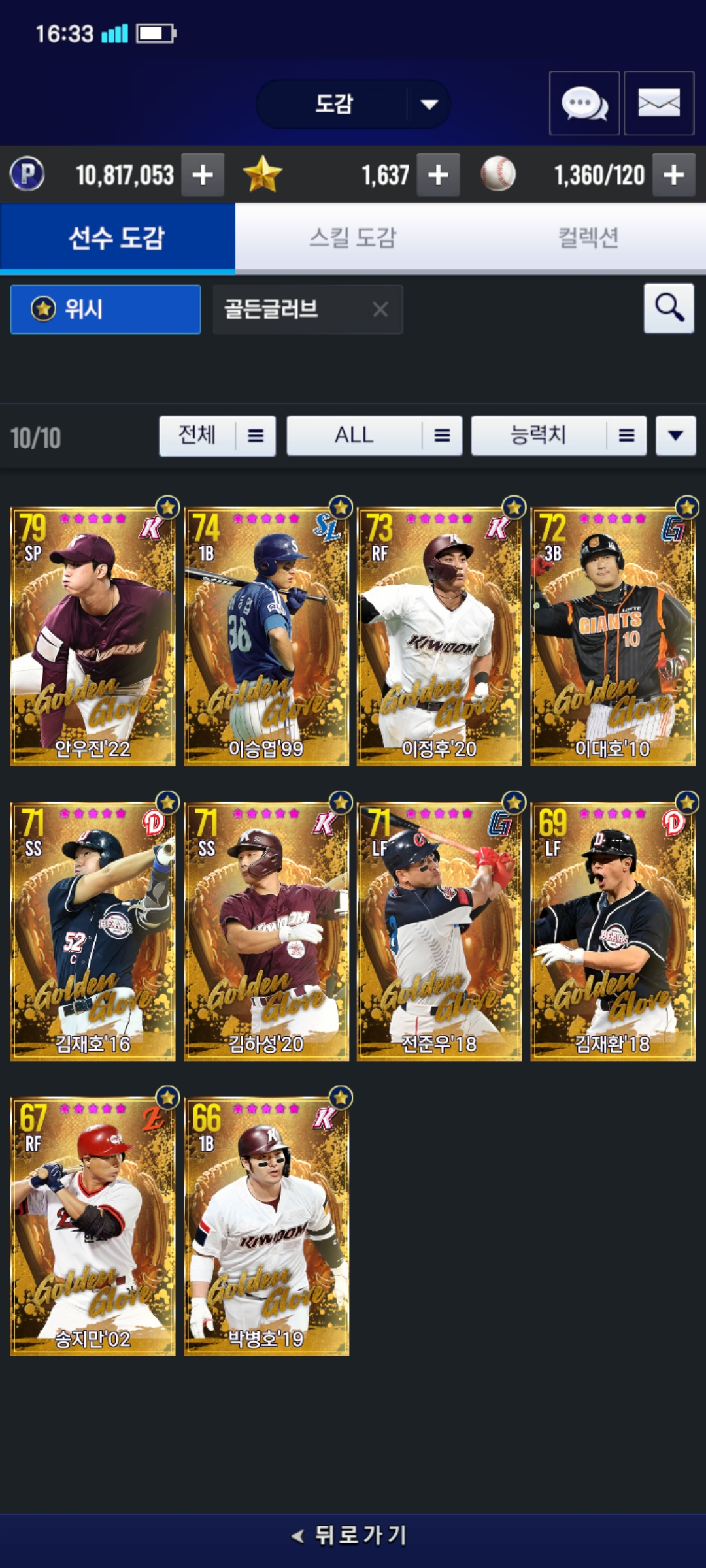Open the mailbox envelope icon

658,103
